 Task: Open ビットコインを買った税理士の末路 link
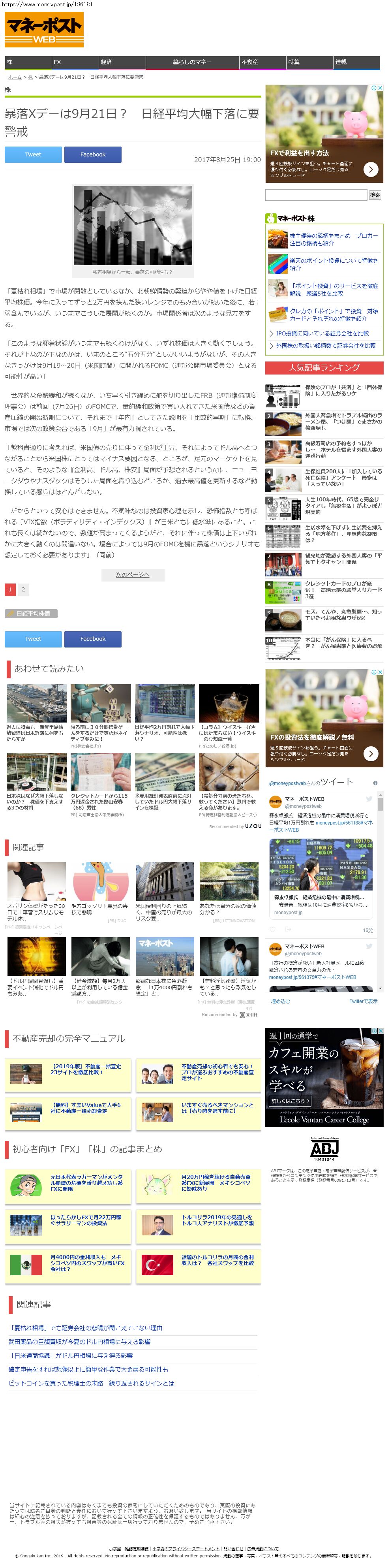91,1383
